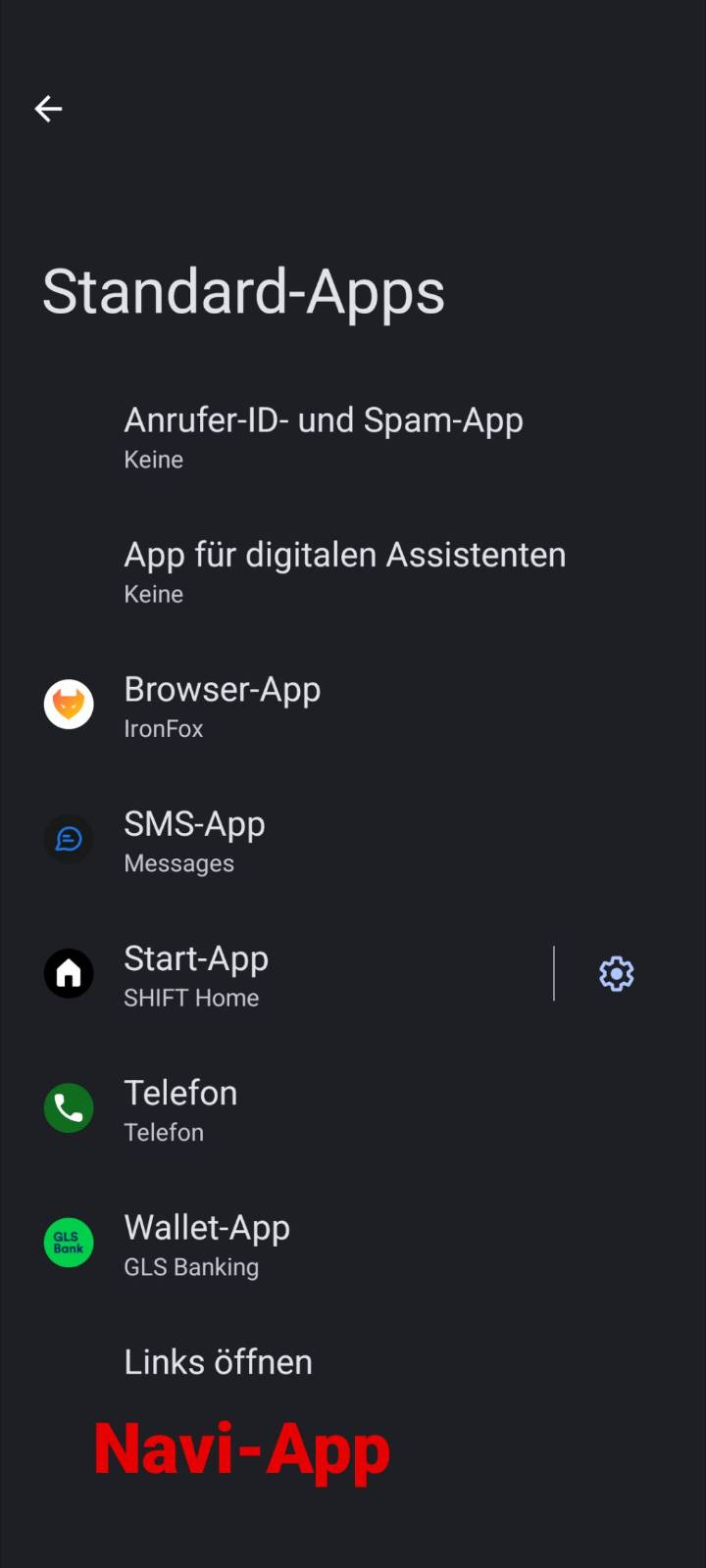Change the default Browser-App
The width and height of the screenshot is (706, 1568).
tap(223, 707)
